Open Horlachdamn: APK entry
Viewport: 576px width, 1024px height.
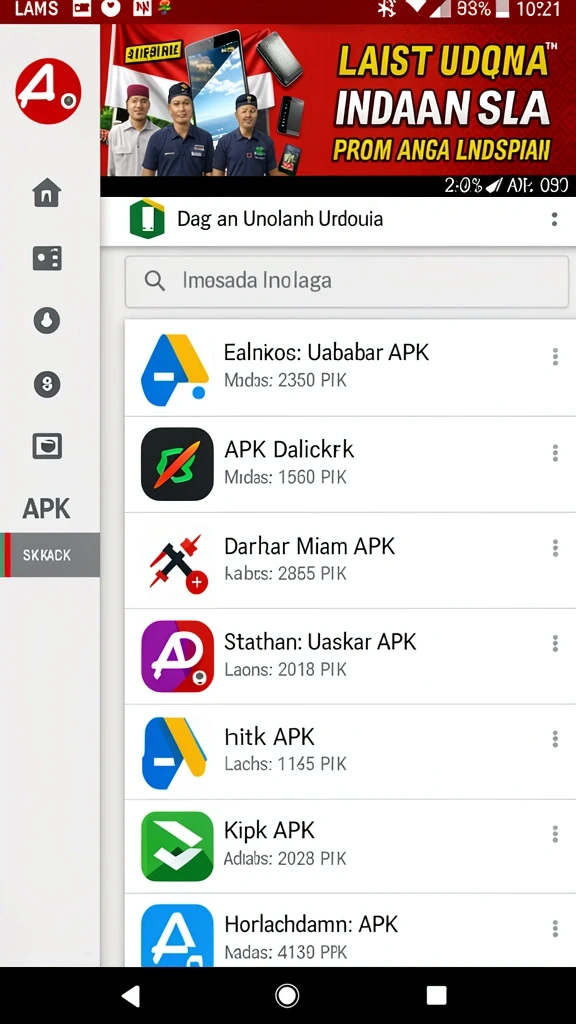click(350, 931)
